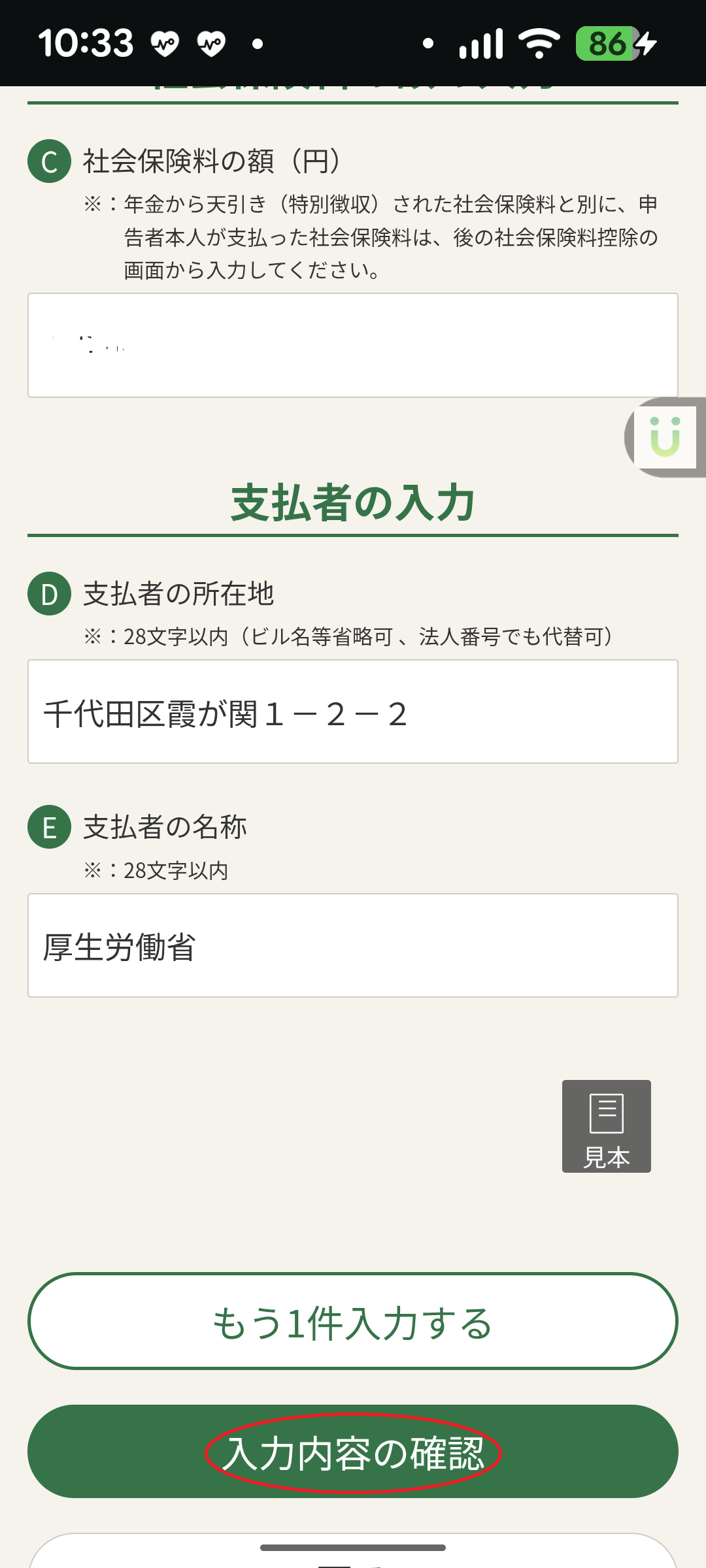Edit the 支払者の名称 field
Screen dimensions: 706x1568
point(353,945)
